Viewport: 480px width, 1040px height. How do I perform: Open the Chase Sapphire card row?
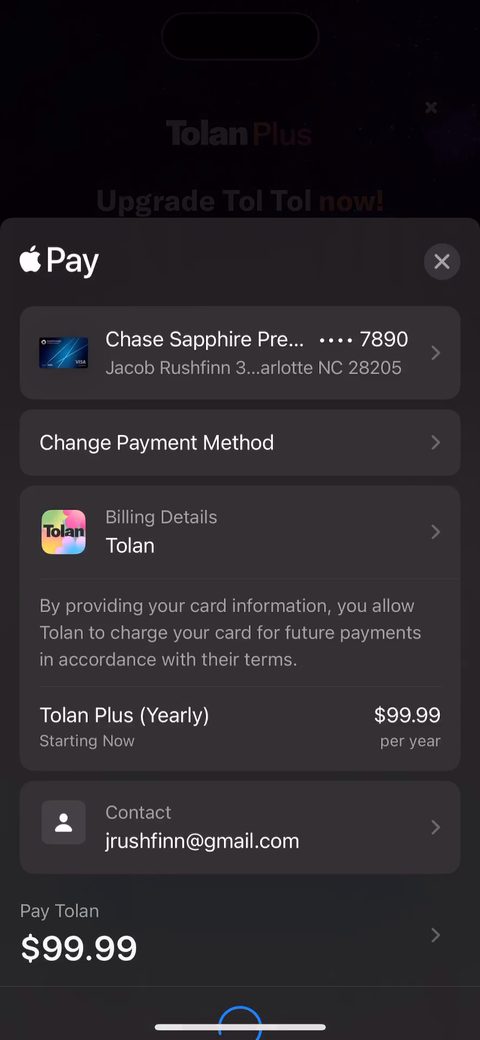(x=240, y=352)
